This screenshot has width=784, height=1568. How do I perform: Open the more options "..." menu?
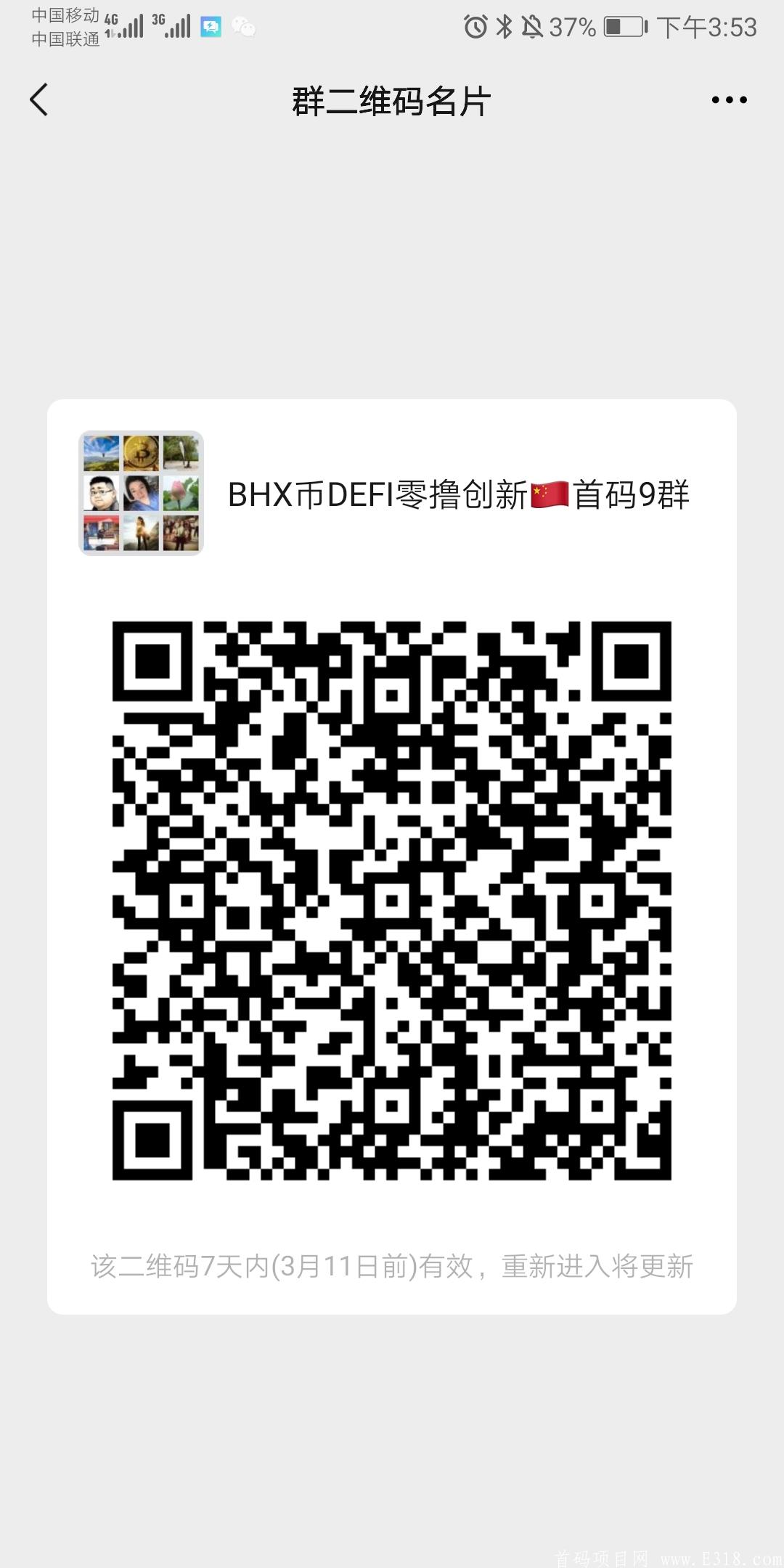click(729, 102)
